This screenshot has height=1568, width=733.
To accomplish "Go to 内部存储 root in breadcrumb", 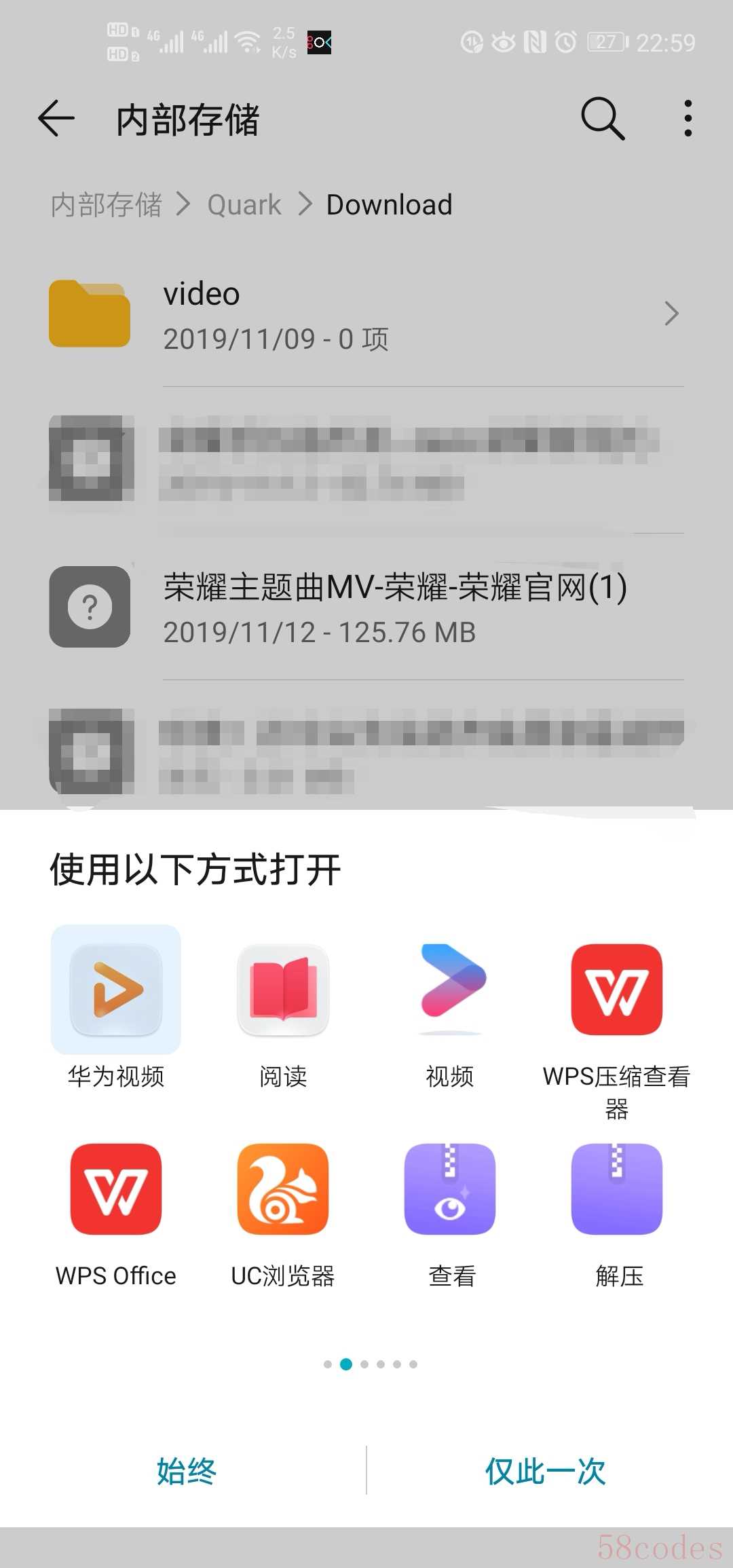I will pyautogui.click(x=107, y=204).
